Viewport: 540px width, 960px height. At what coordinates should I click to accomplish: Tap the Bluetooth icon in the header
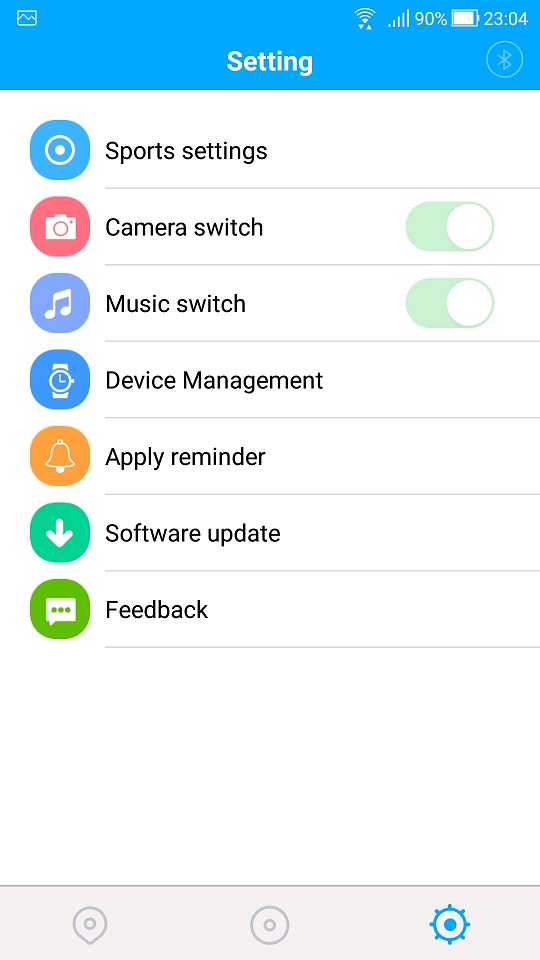pyautogui.click(x=504, y=59)
